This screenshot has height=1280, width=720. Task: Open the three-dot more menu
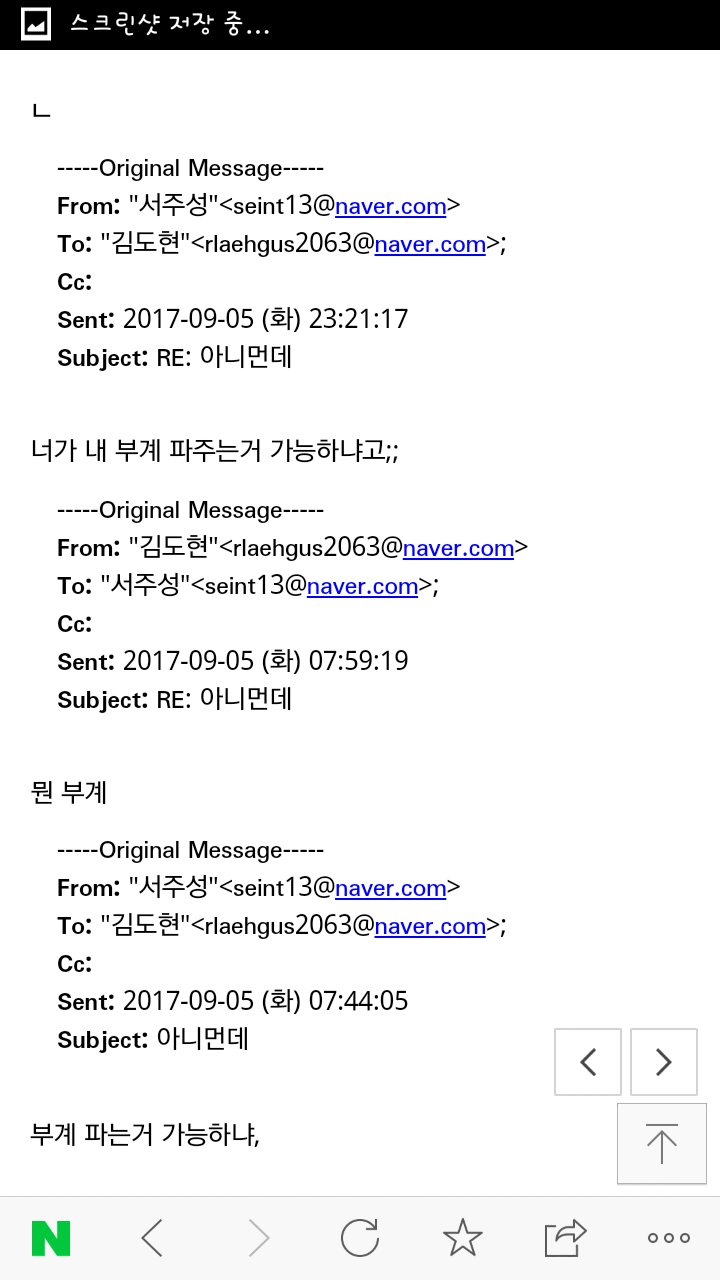tap(668, 1238)
